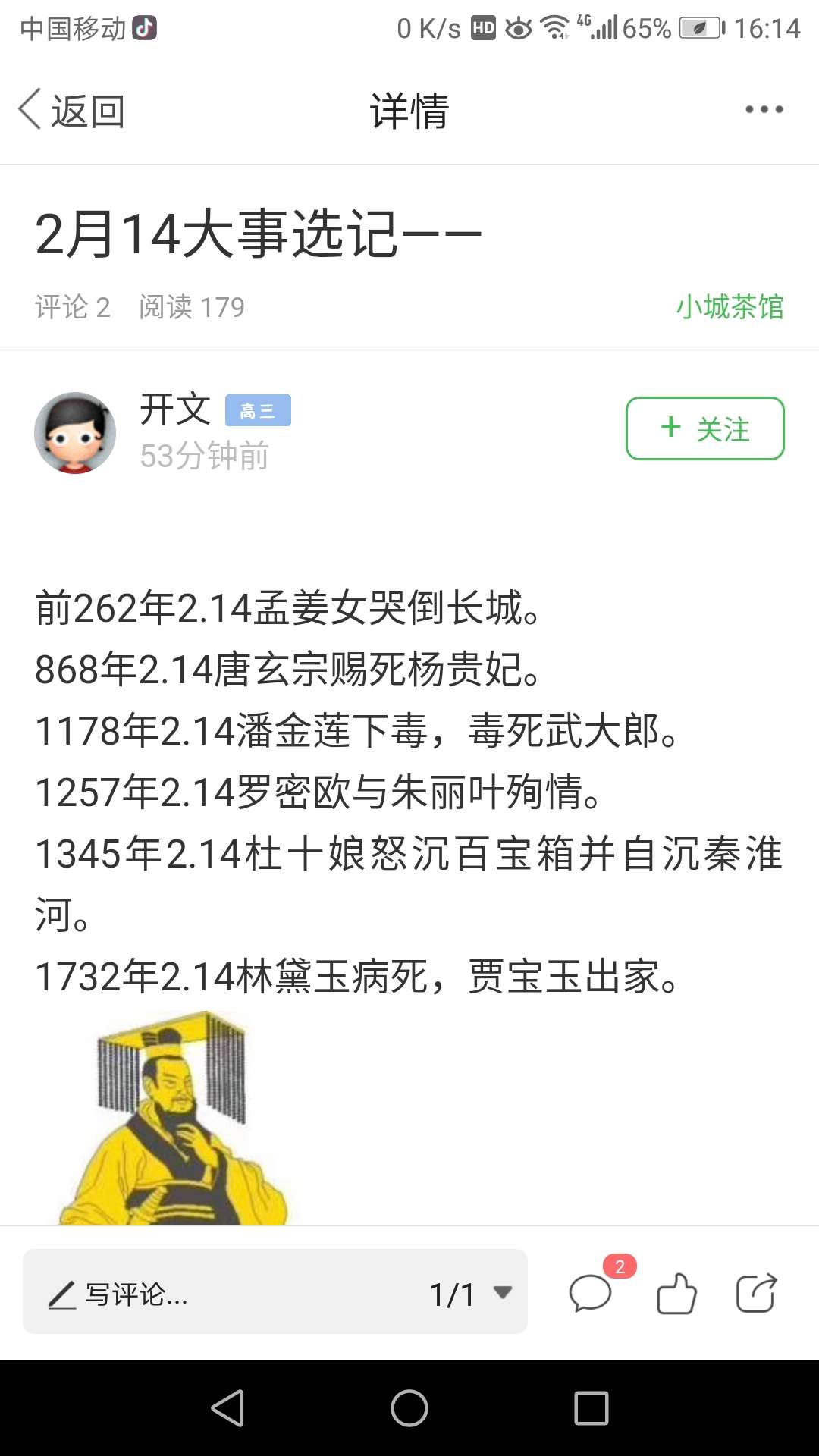Open the emperor image in the post

click(x=174, y=1117)
